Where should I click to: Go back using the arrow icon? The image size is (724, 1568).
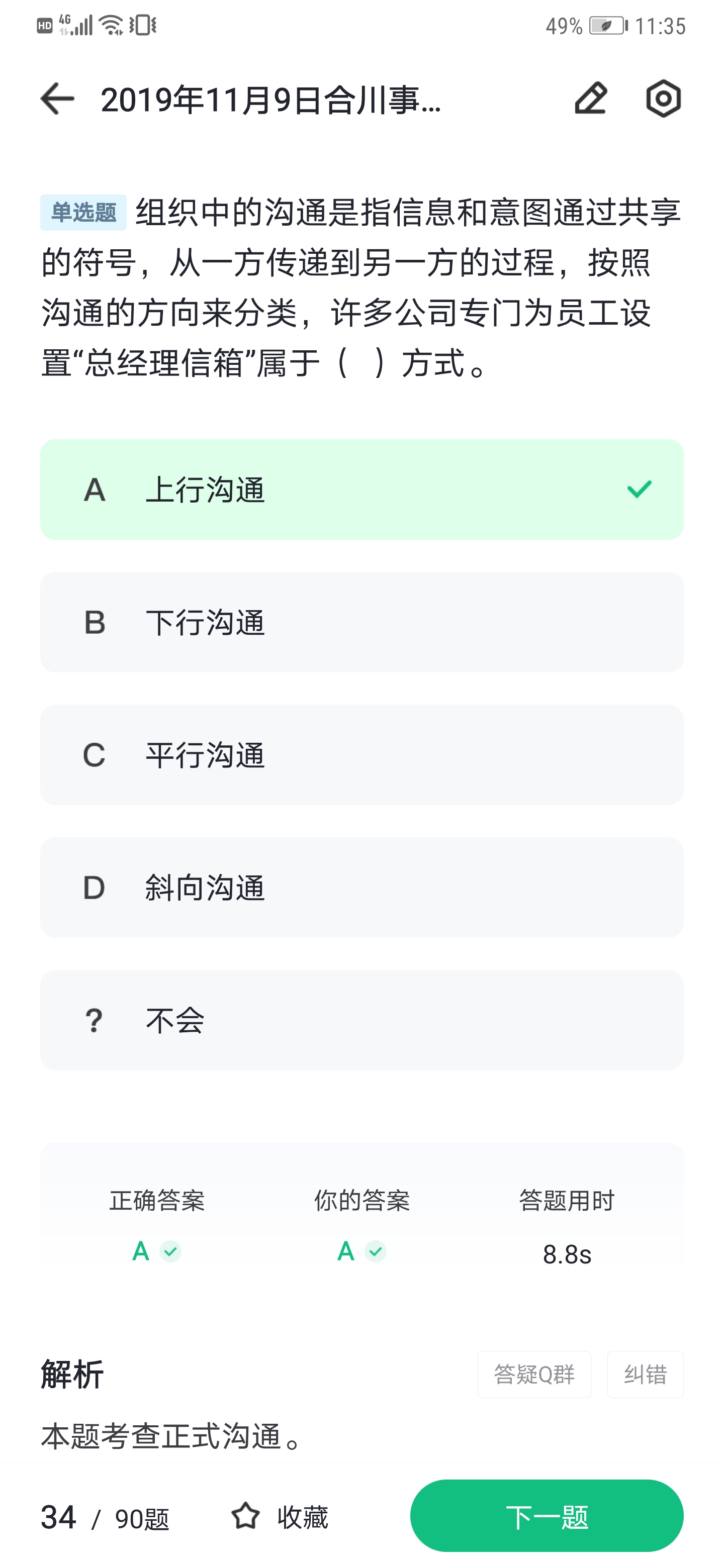coord(57,99)
